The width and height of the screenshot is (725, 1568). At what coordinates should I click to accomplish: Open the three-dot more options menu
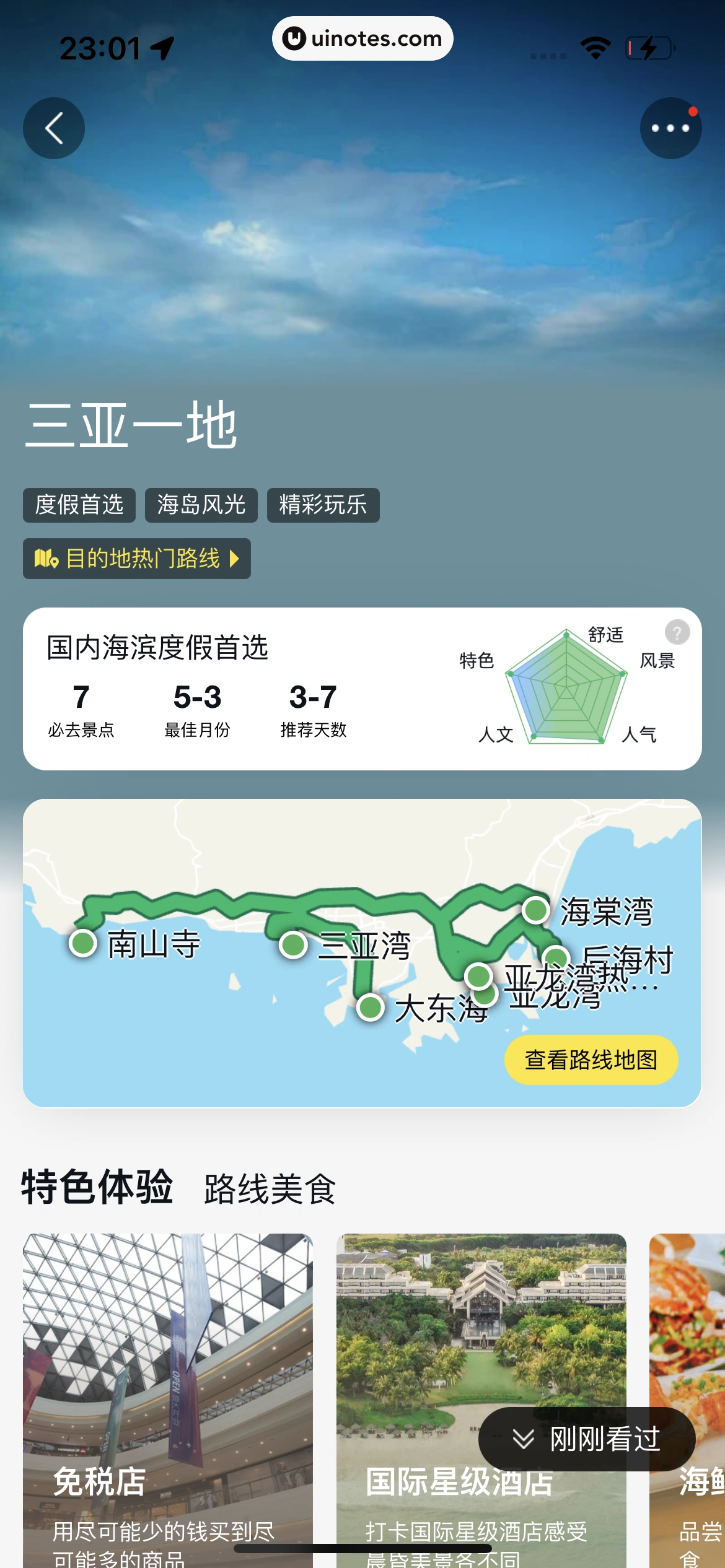coord(670,128)
